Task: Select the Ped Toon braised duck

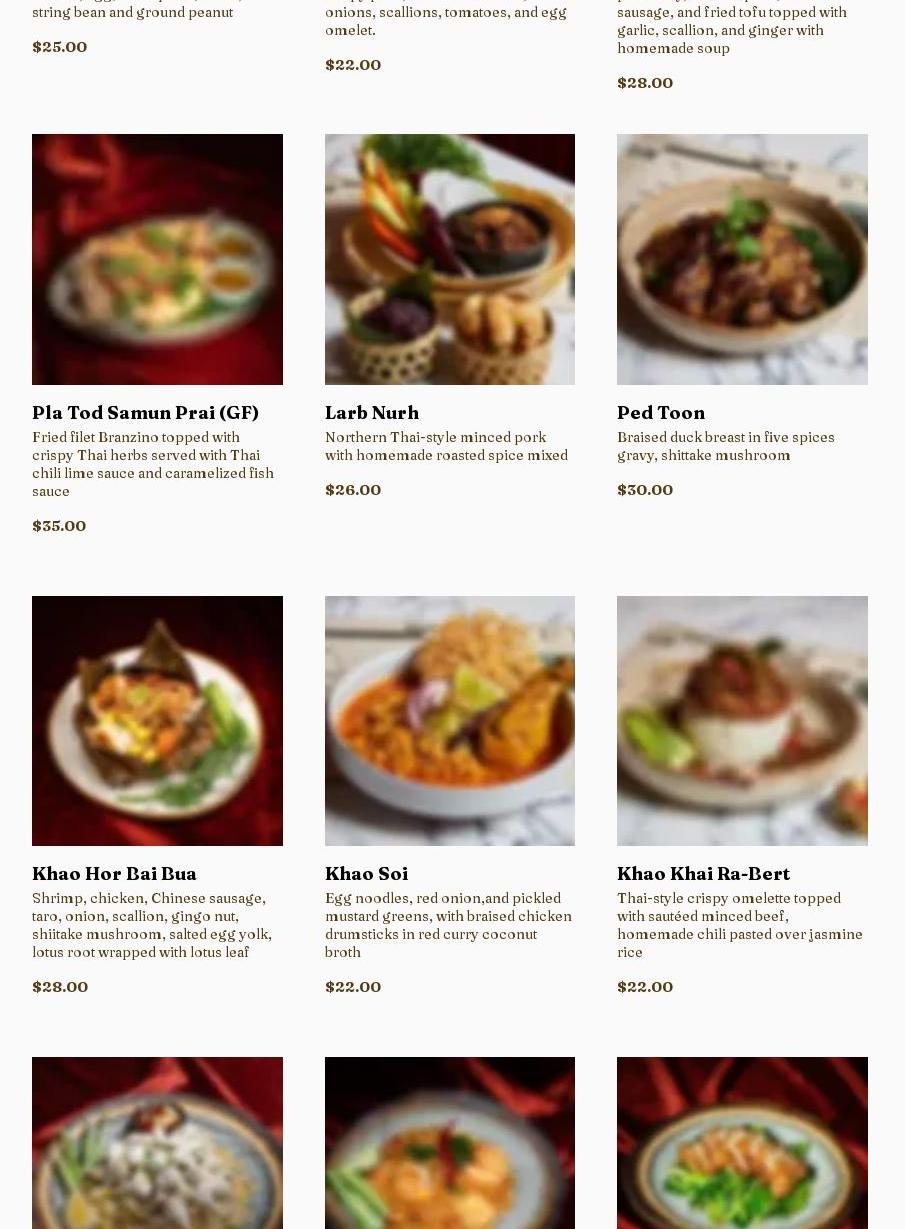Action: (661, 413)
